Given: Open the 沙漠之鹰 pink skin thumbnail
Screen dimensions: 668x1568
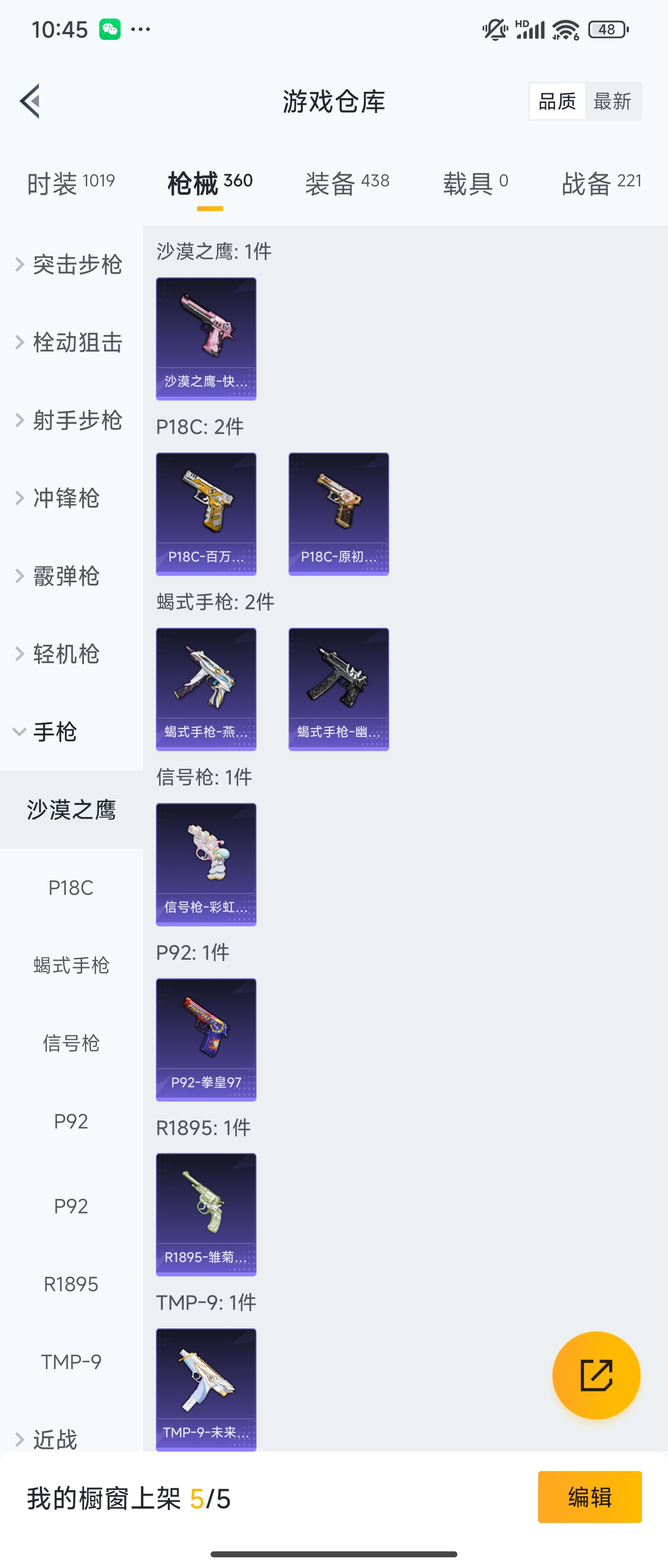Looking at the screenshot, I should [x=206, y=338].
